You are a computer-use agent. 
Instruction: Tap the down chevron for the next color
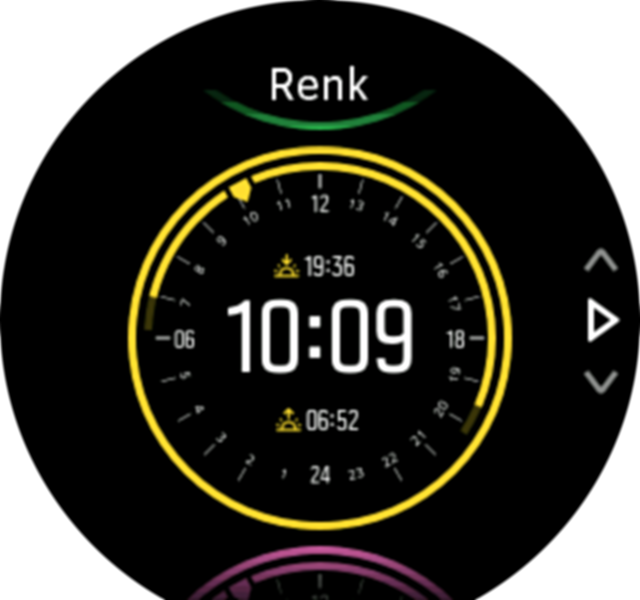tap(600, 381)
